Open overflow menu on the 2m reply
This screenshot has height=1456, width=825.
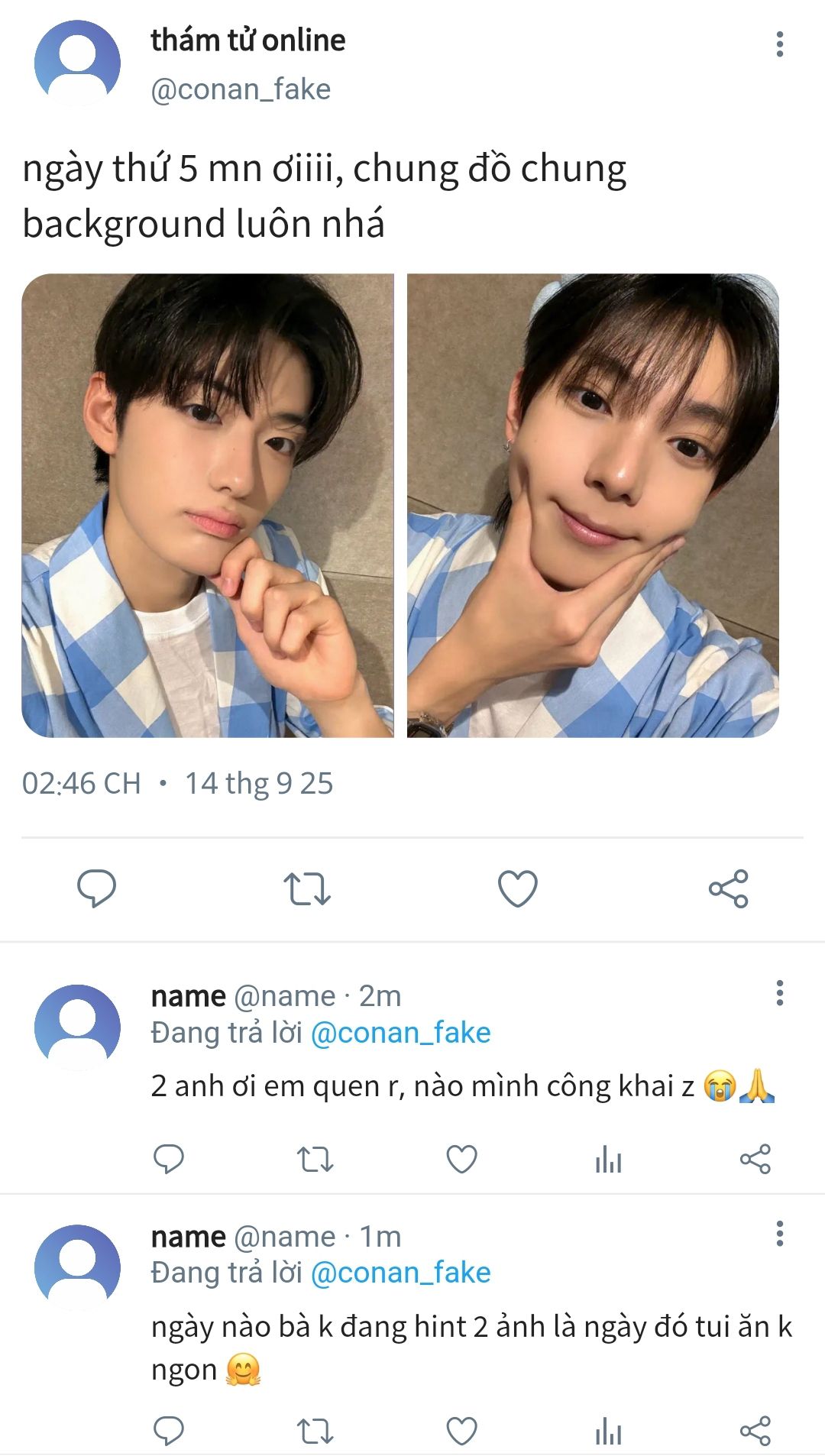pyautogui.click(x=779, y=993)
